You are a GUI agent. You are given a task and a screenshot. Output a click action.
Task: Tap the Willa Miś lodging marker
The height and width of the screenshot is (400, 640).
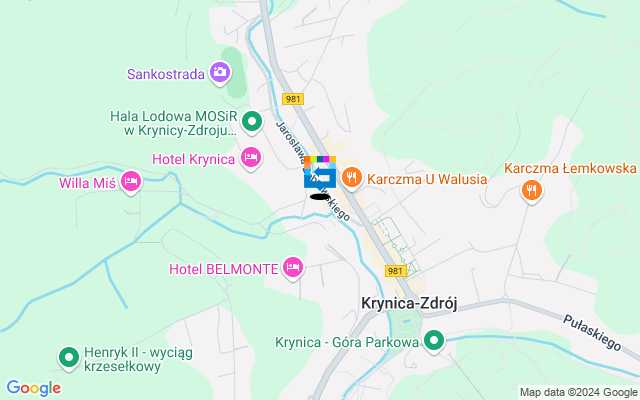coord(130,181)
